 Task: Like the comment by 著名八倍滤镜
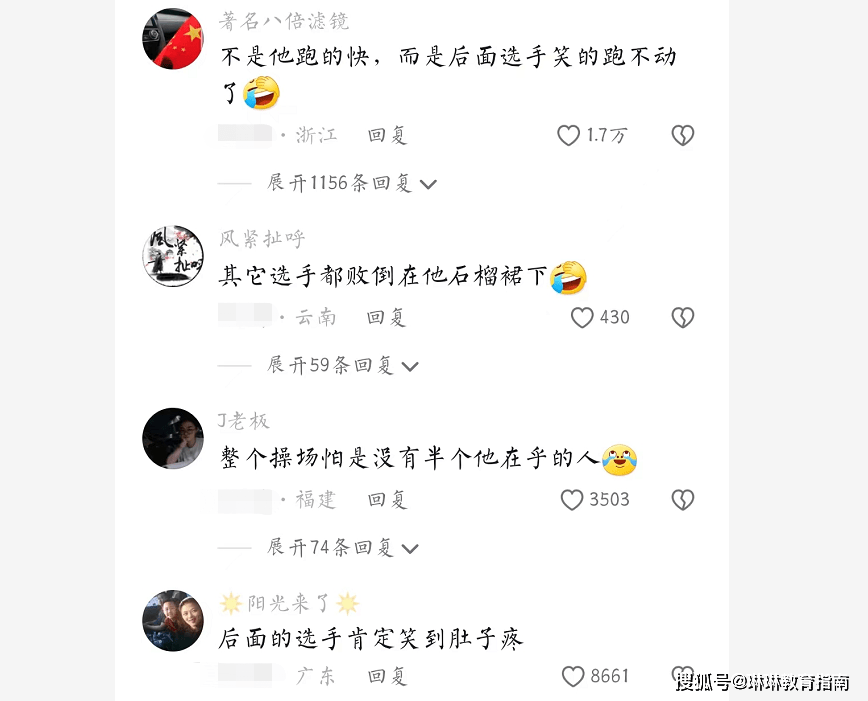coord(569,135)
